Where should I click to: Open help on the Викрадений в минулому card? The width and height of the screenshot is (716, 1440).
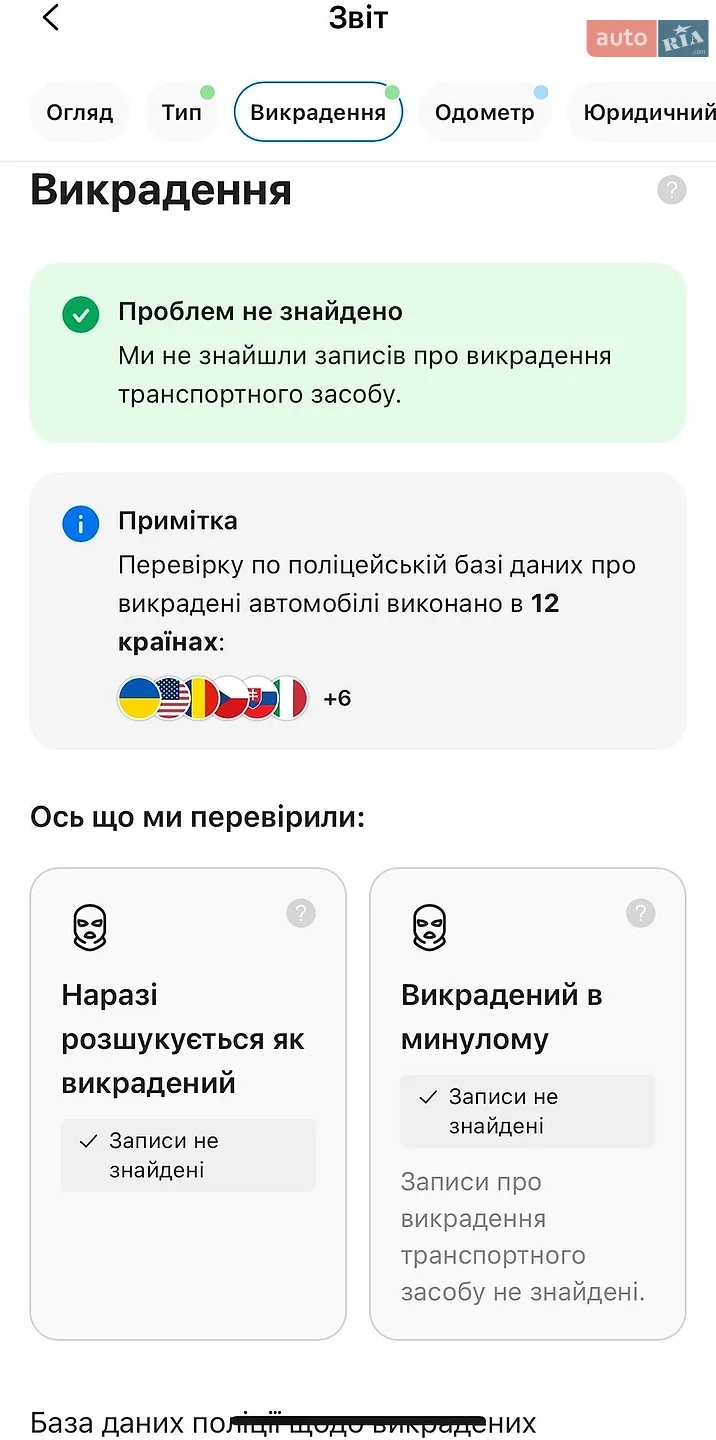(x=640, y=913)
